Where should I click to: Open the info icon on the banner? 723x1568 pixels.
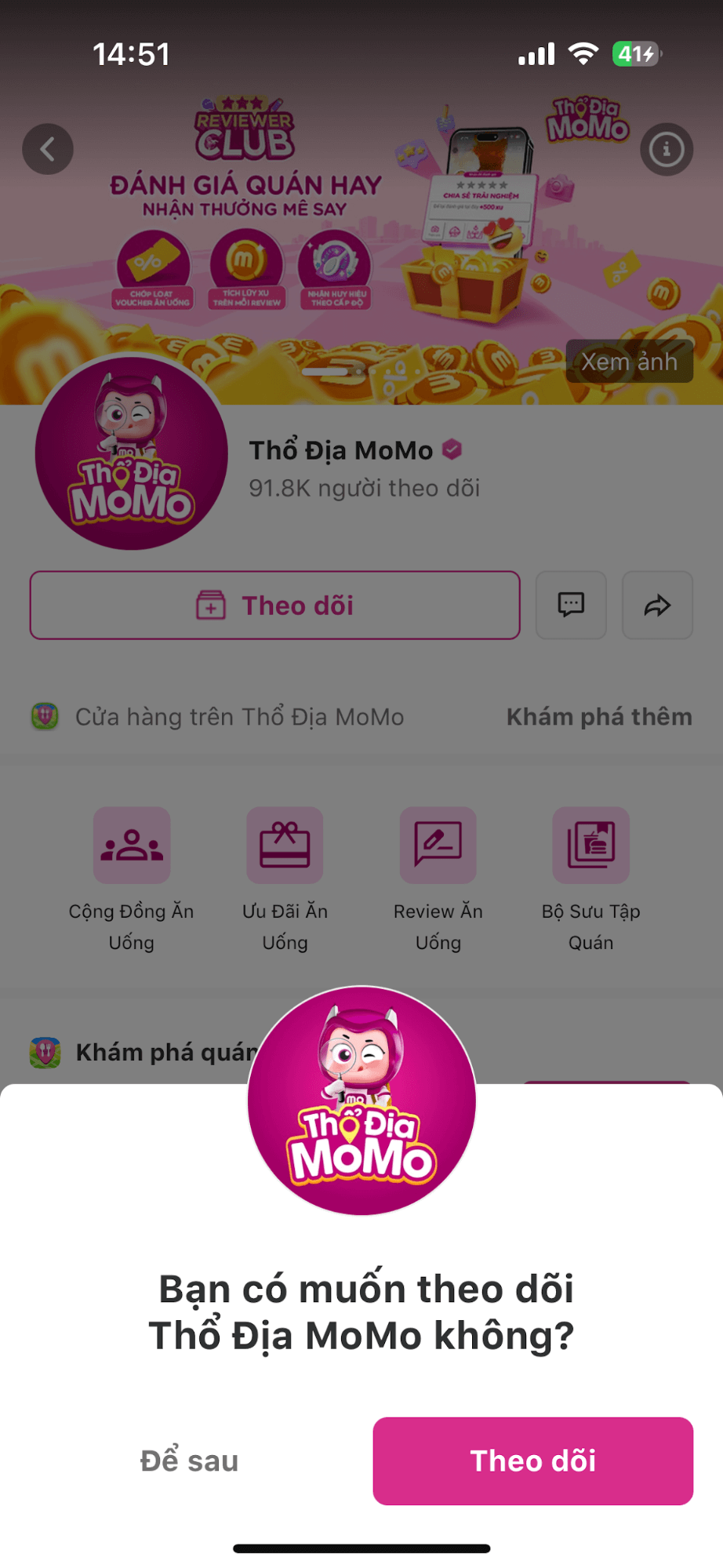tap(666, 149)
